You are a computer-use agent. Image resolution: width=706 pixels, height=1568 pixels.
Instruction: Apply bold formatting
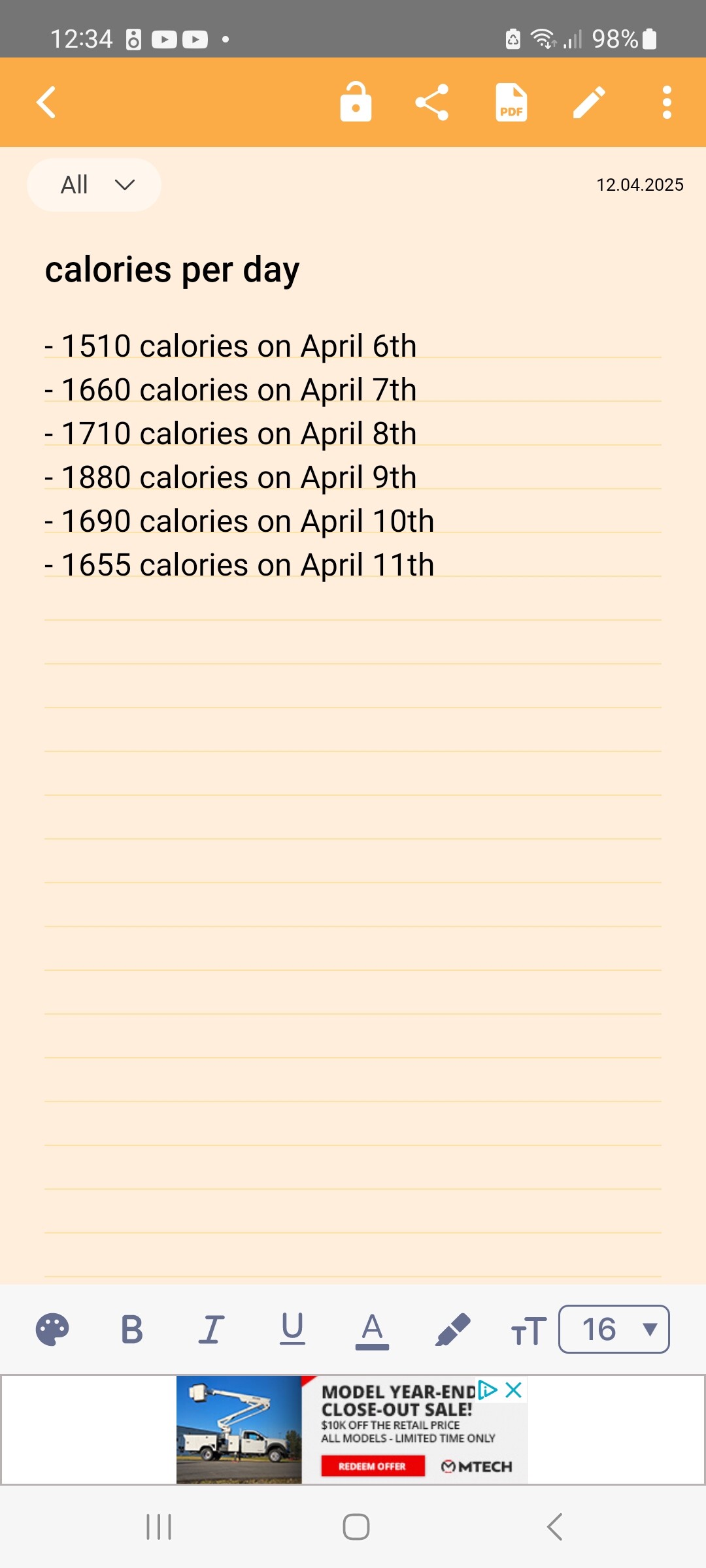tap(132, 1330)
